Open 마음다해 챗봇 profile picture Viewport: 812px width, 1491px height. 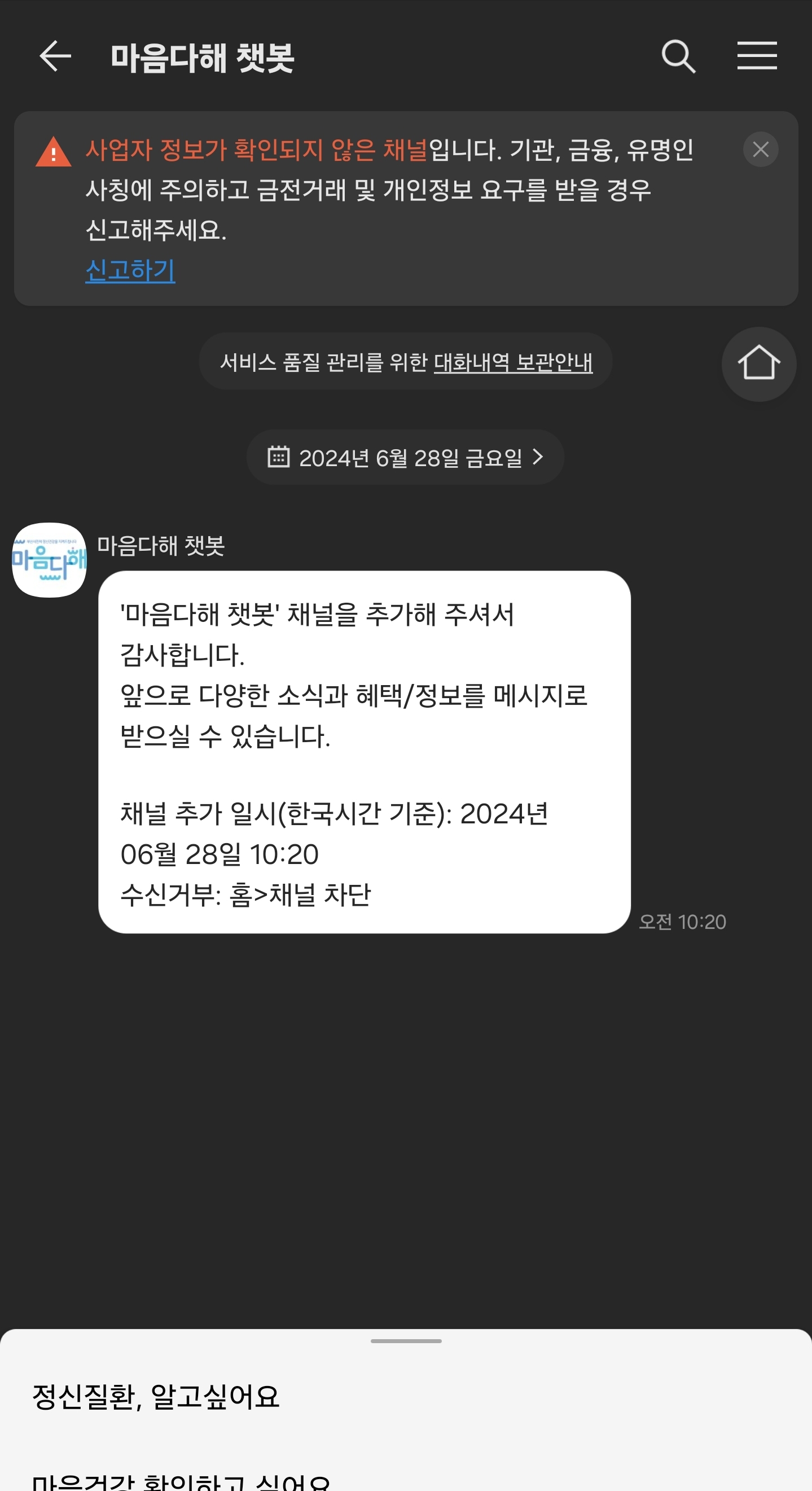click(49, 560)
